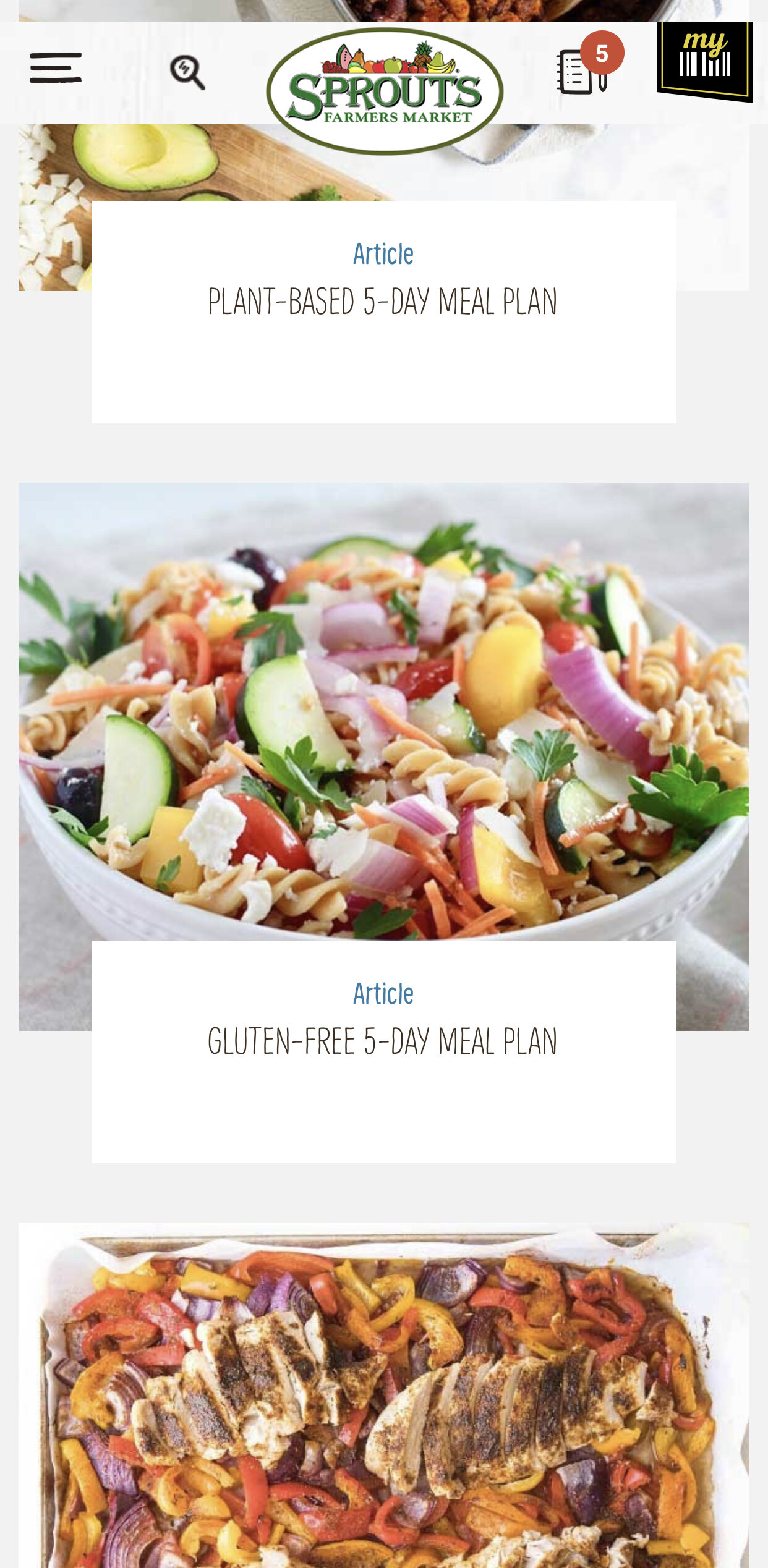Open the search icon

[187, 72]
